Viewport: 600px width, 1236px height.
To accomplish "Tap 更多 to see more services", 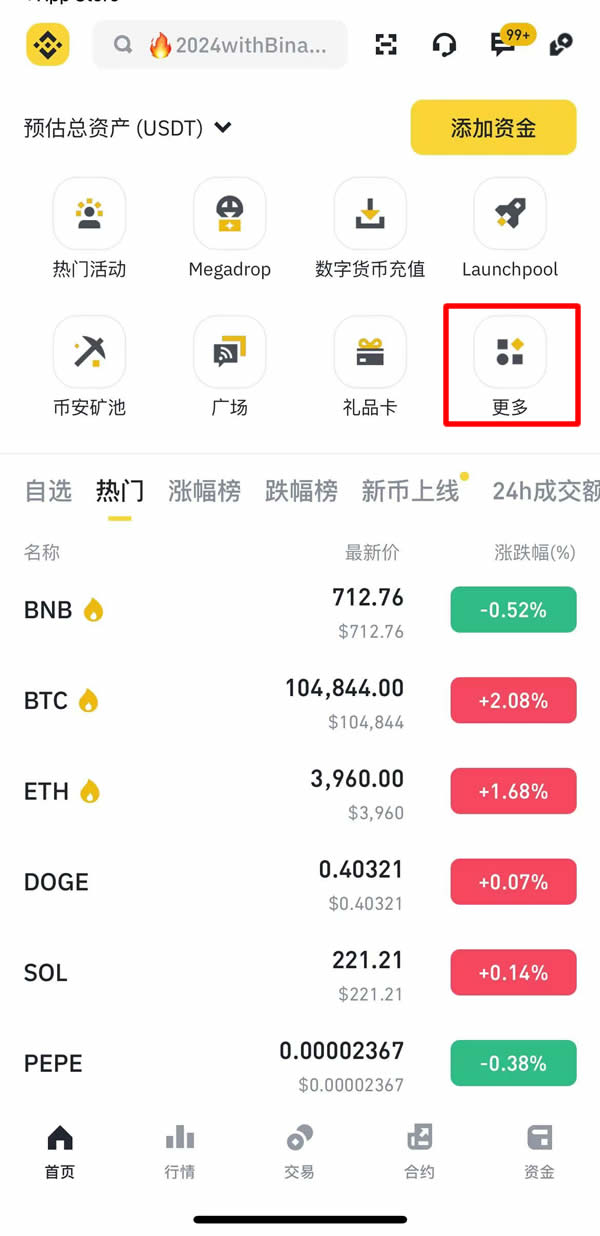I will [x=509, y=367].
